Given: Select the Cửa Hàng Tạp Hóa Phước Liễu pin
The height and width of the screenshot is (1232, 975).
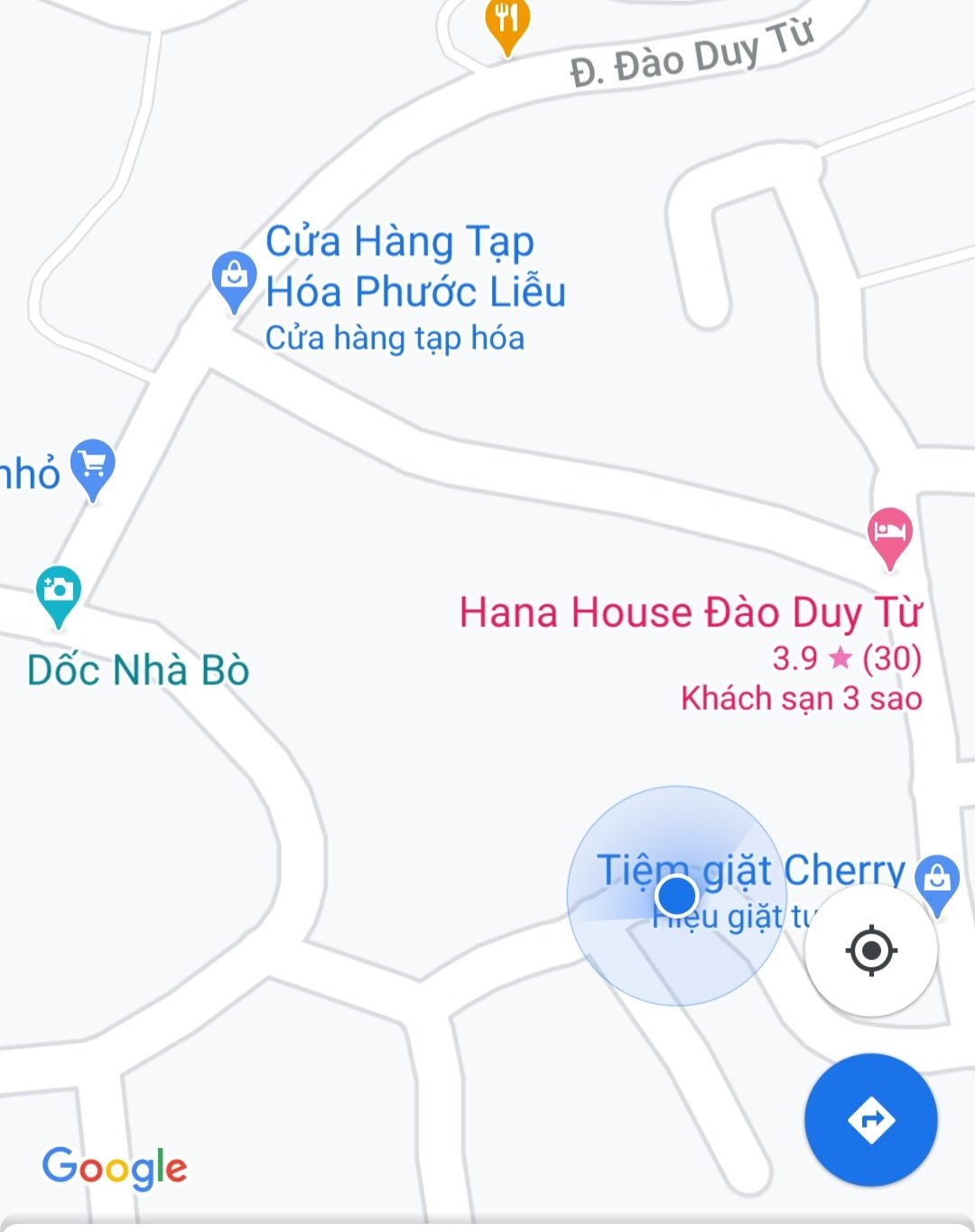Looking at the screenshot, I should click(x=234, y=276).
